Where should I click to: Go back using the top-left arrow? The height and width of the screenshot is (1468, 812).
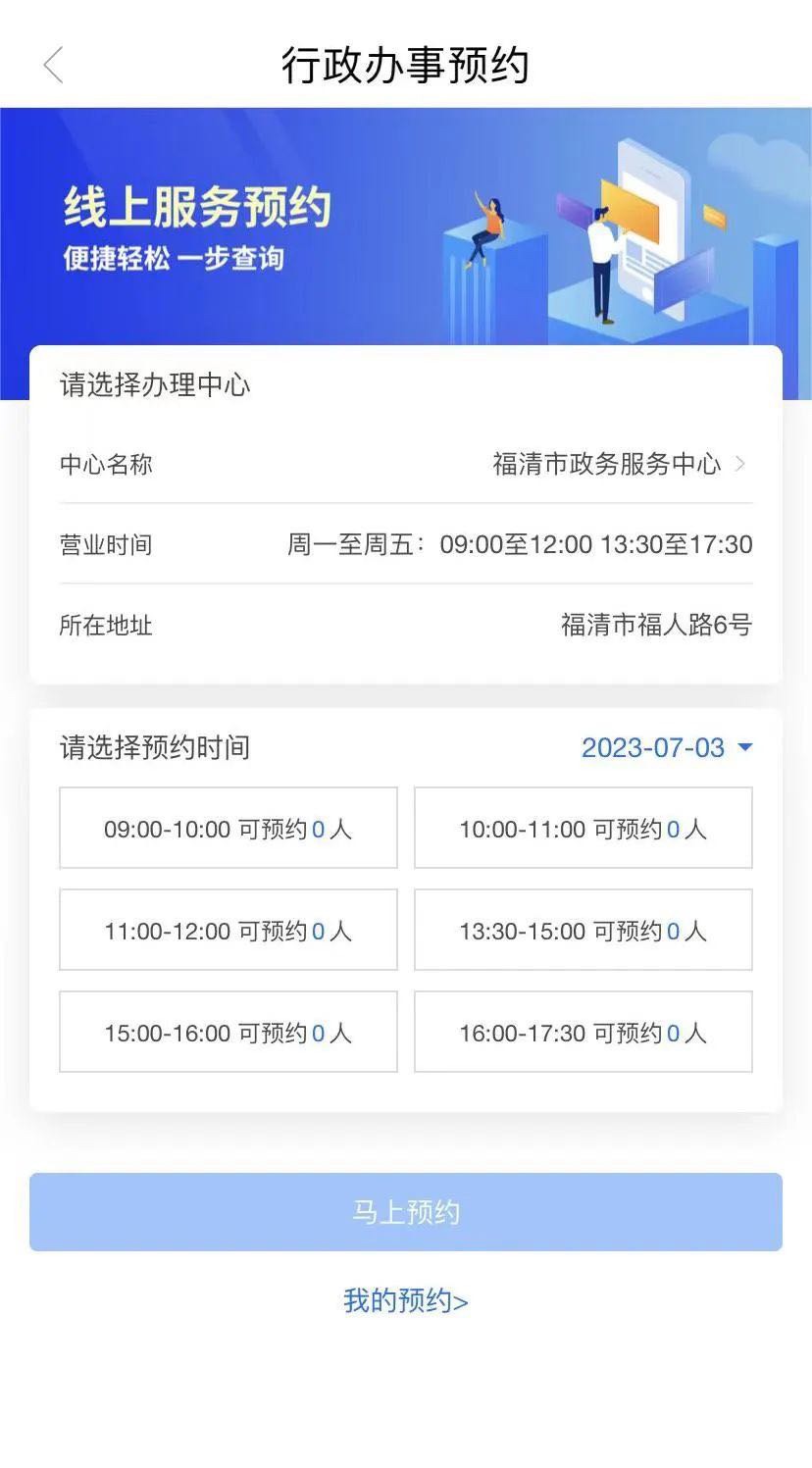click(53, 66)
